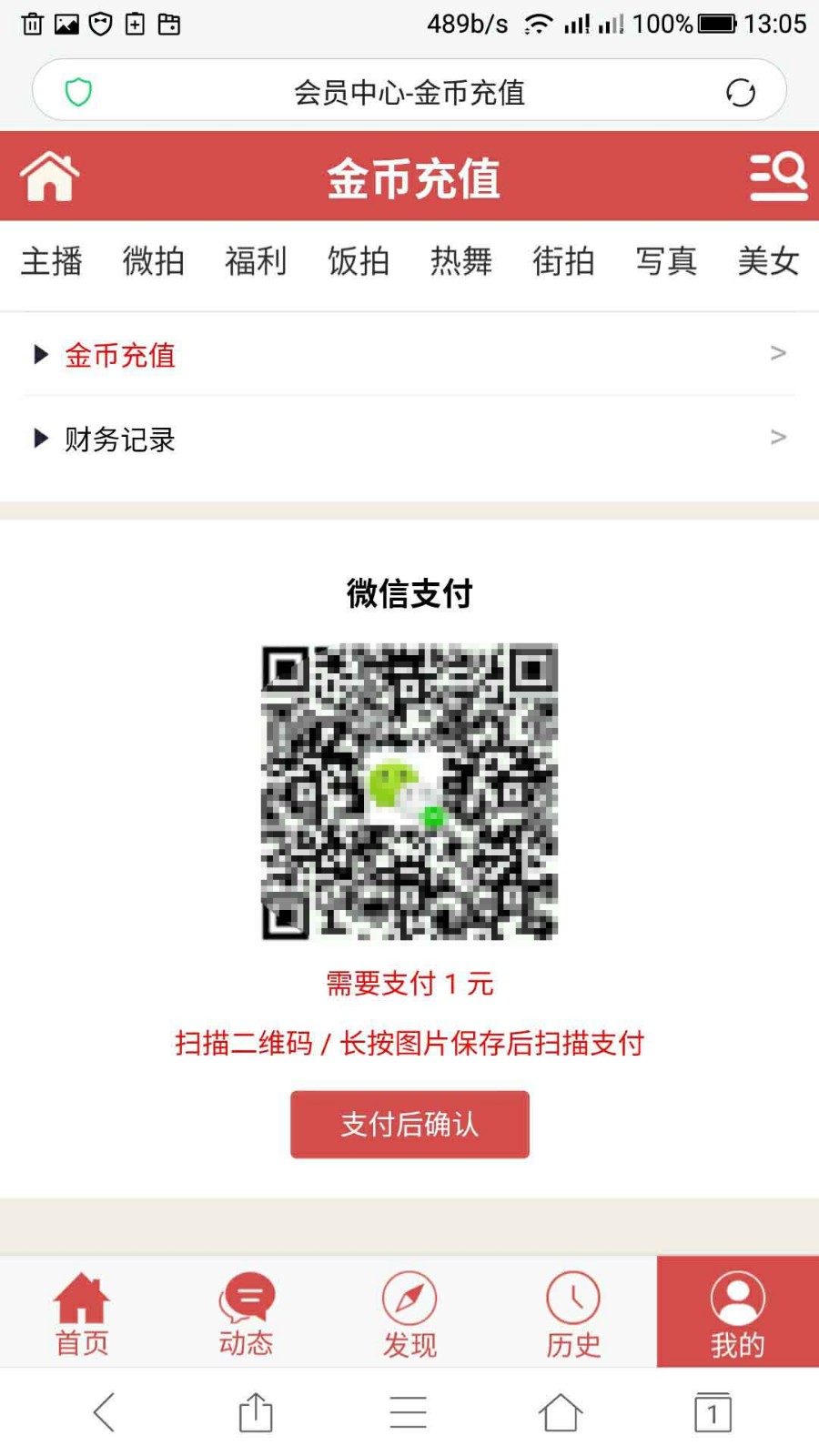819x1456 pixels.
Task: Open the 写真 category
Action: (x=666, y=262)
